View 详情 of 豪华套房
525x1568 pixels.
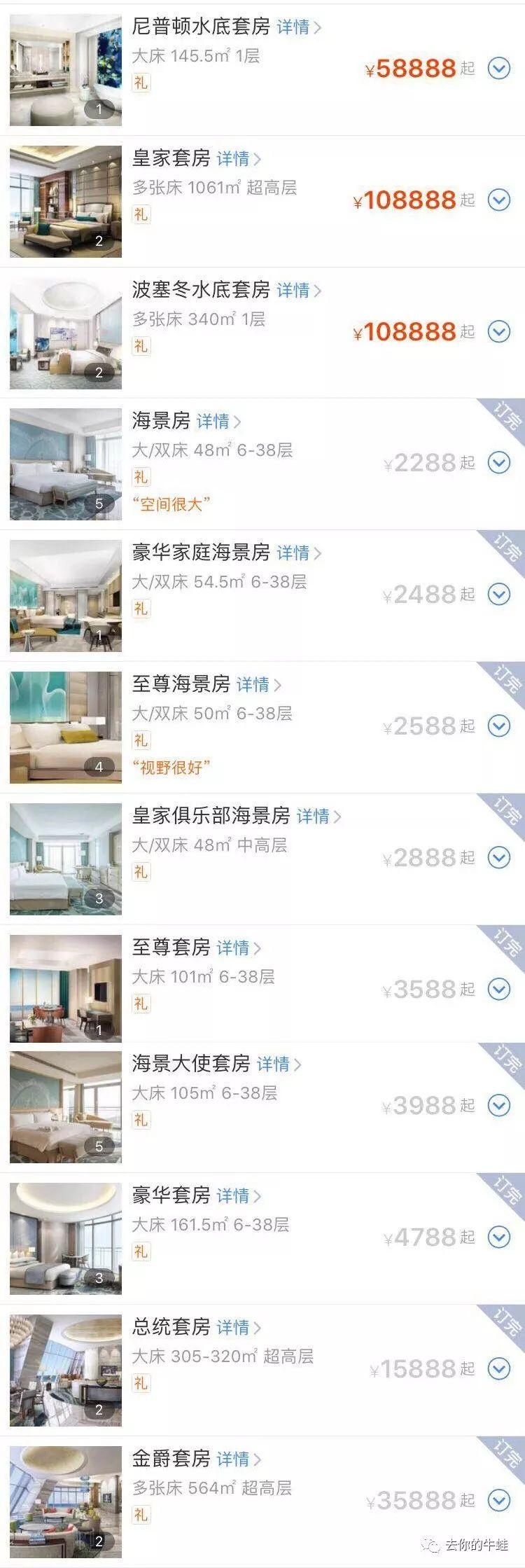pyautogui.click(x=238, y=1196)
